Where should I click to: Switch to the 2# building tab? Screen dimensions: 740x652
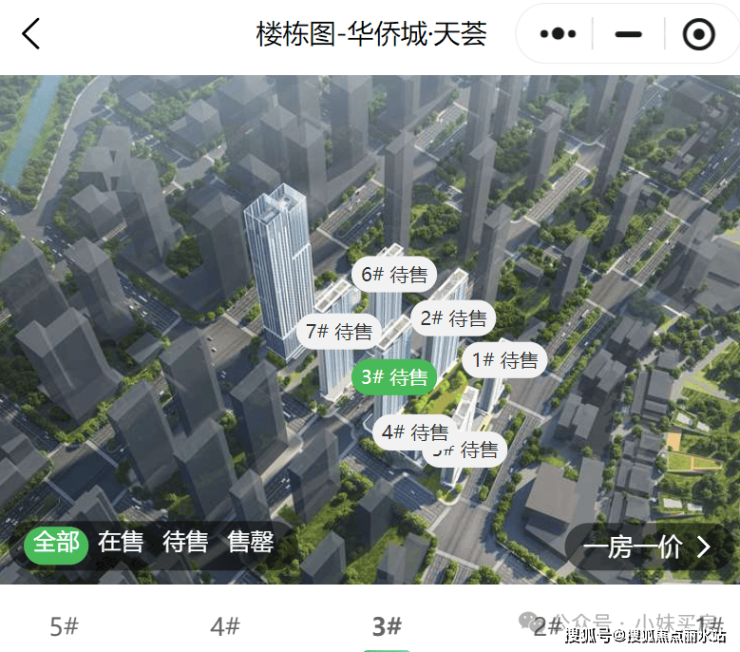[x=547, y=627]
